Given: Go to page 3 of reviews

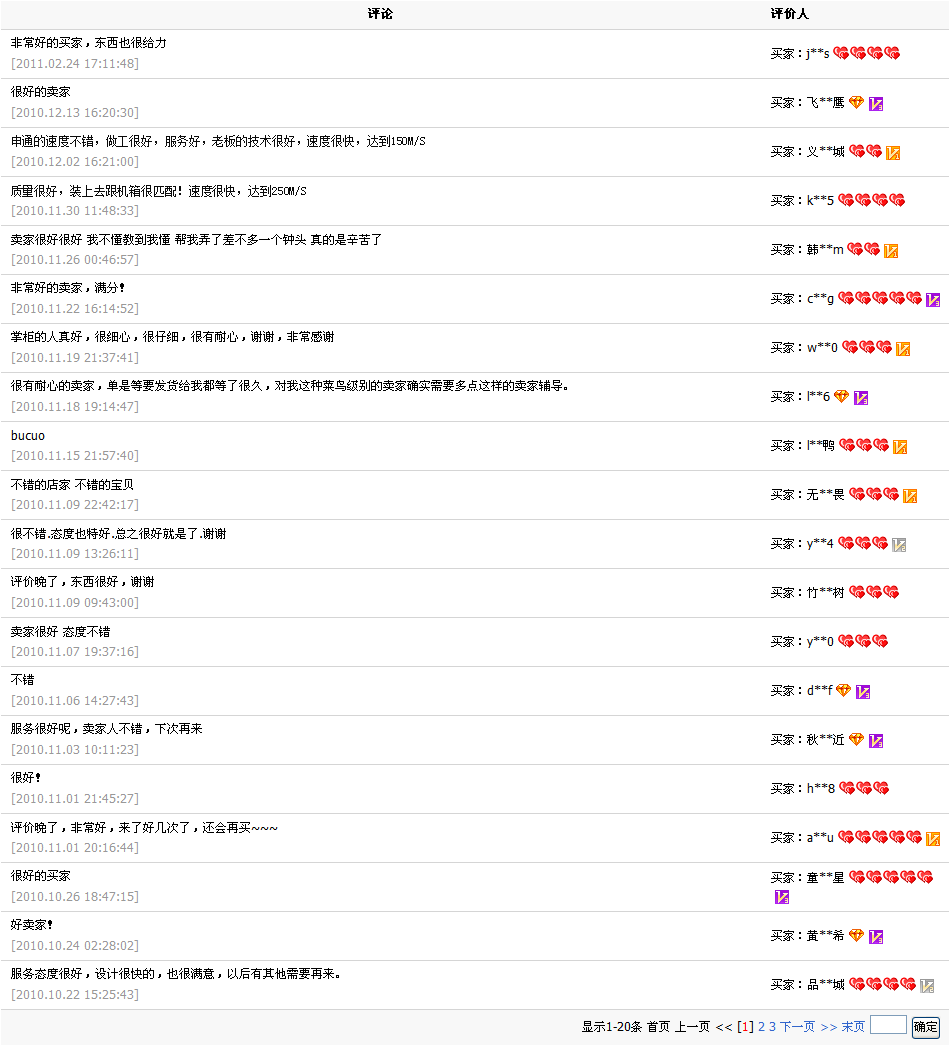Looking at the screenshot, I should point(772,1026).
